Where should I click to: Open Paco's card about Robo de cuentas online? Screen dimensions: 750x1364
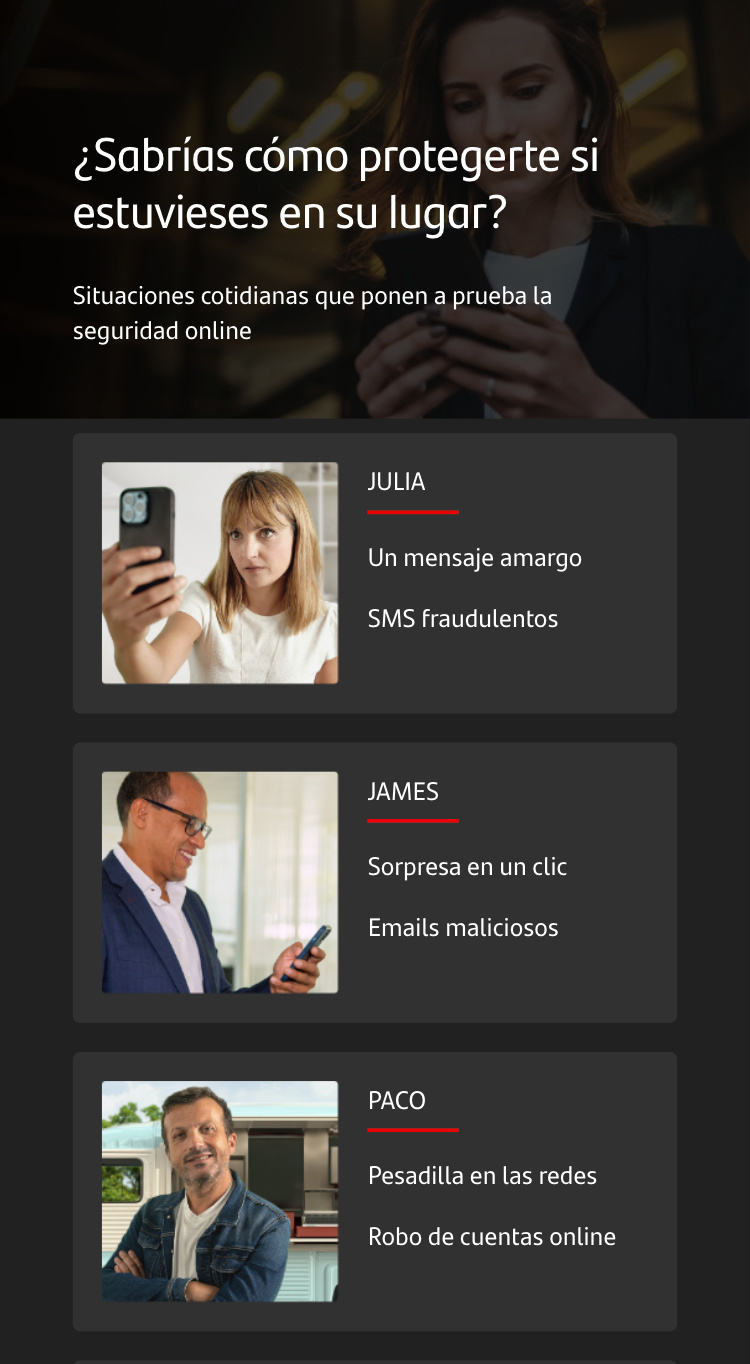pyautogui.click(x=374, y=1191)
